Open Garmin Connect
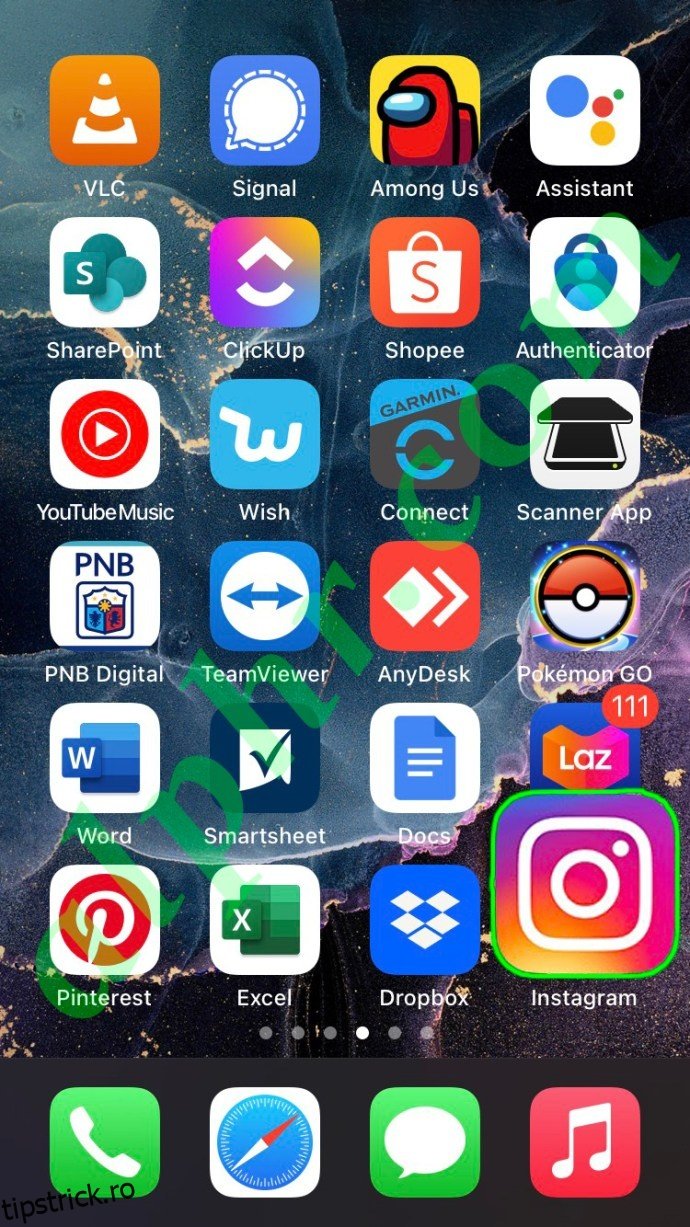The width and height of the screenshot is (690, 1227). click(x=425, y=434)
